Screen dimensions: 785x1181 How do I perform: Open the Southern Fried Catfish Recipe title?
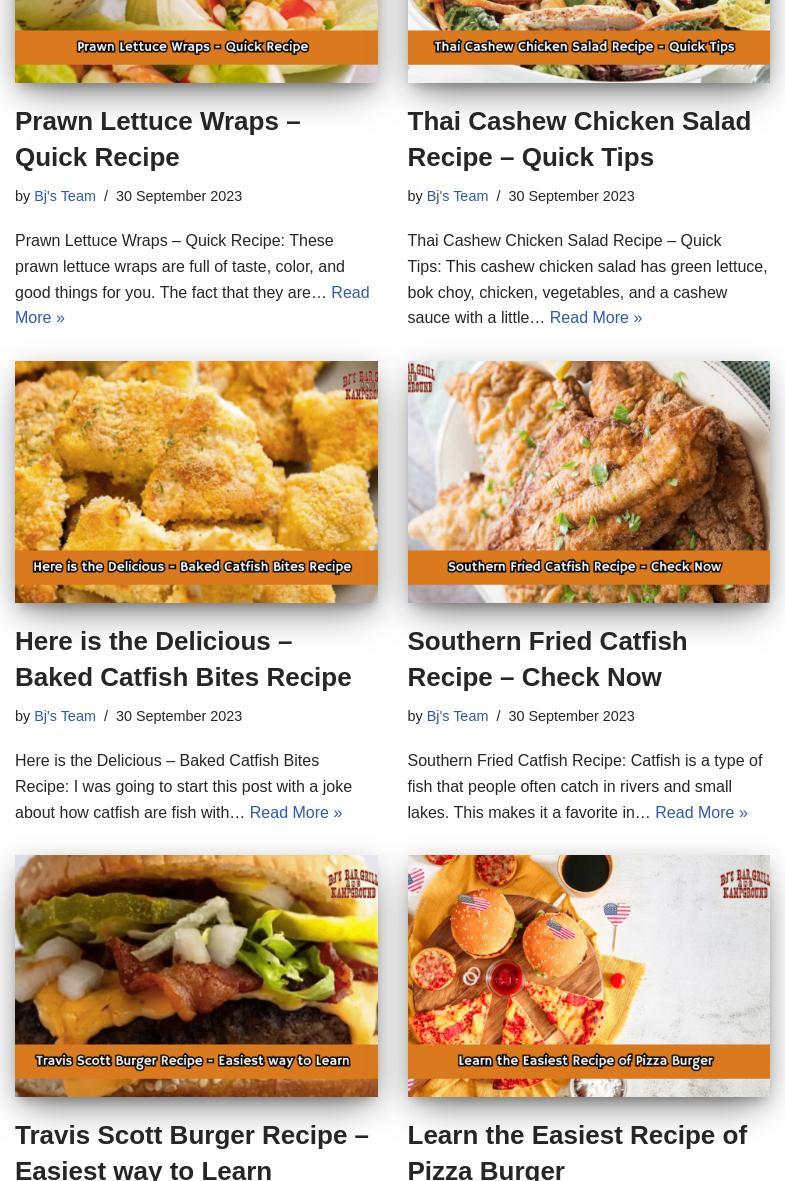pos(547,659)
